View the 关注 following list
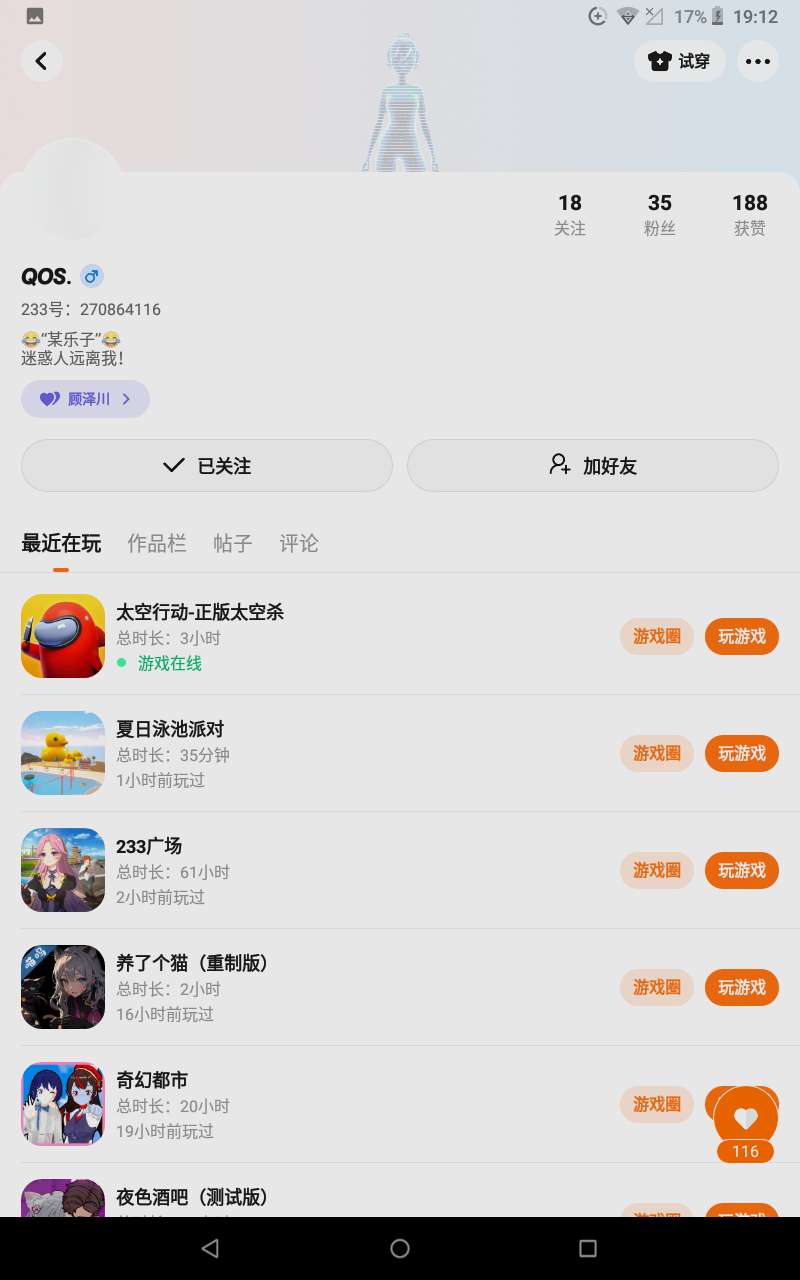Viewport: 800px width, 1280px height. (x=570, y=214)
